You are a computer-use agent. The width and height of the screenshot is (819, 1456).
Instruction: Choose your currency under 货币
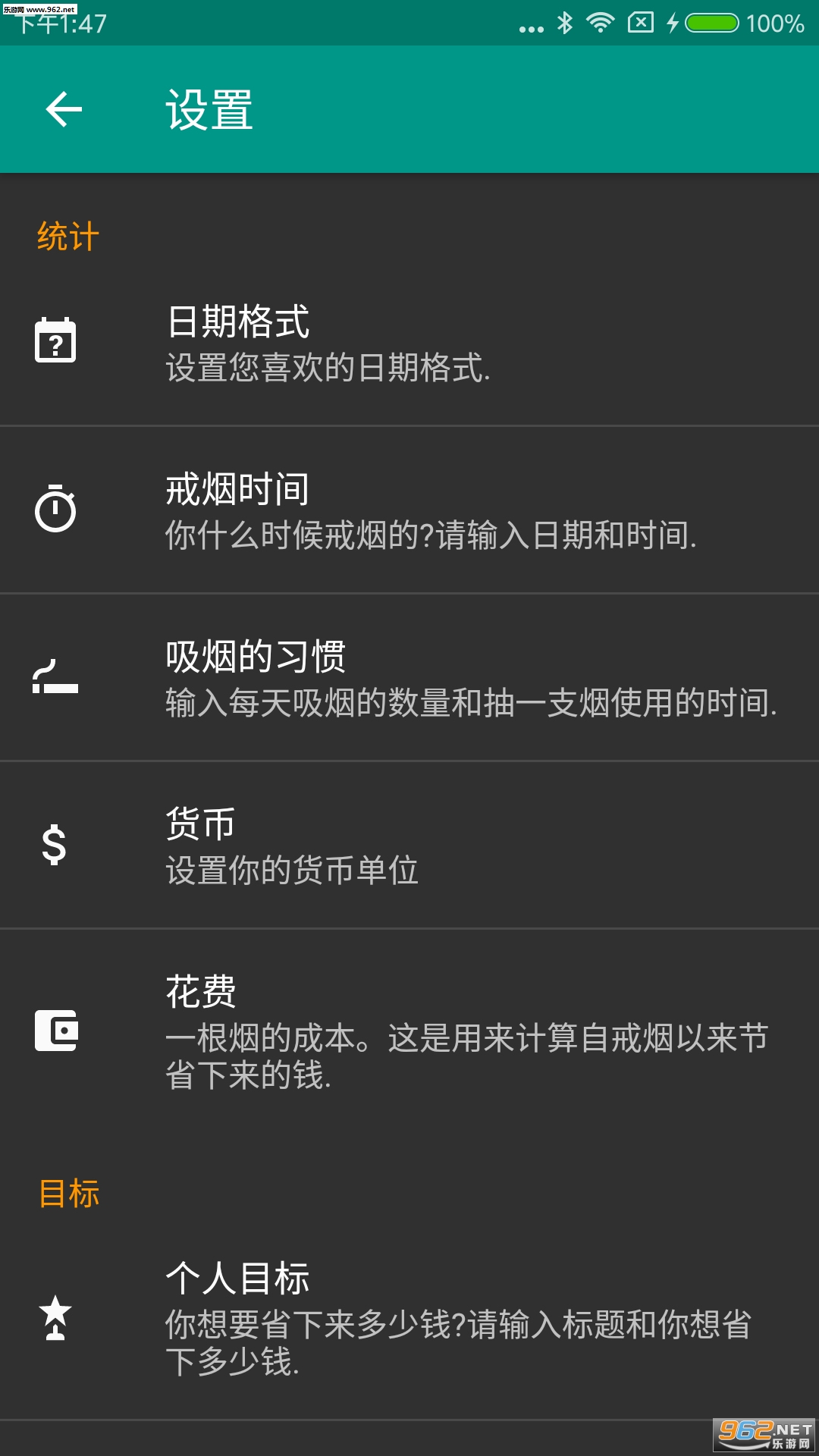[x=409, y=845]
